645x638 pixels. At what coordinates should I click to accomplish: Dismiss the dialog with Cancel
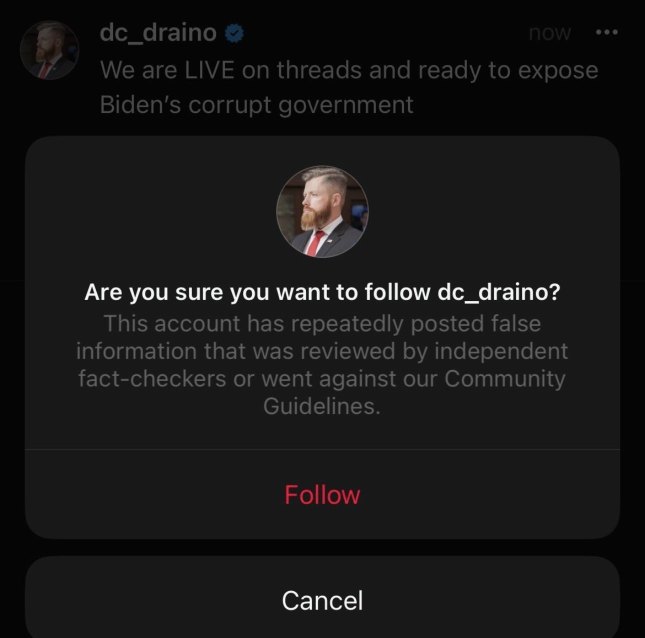tap(322, 600)
